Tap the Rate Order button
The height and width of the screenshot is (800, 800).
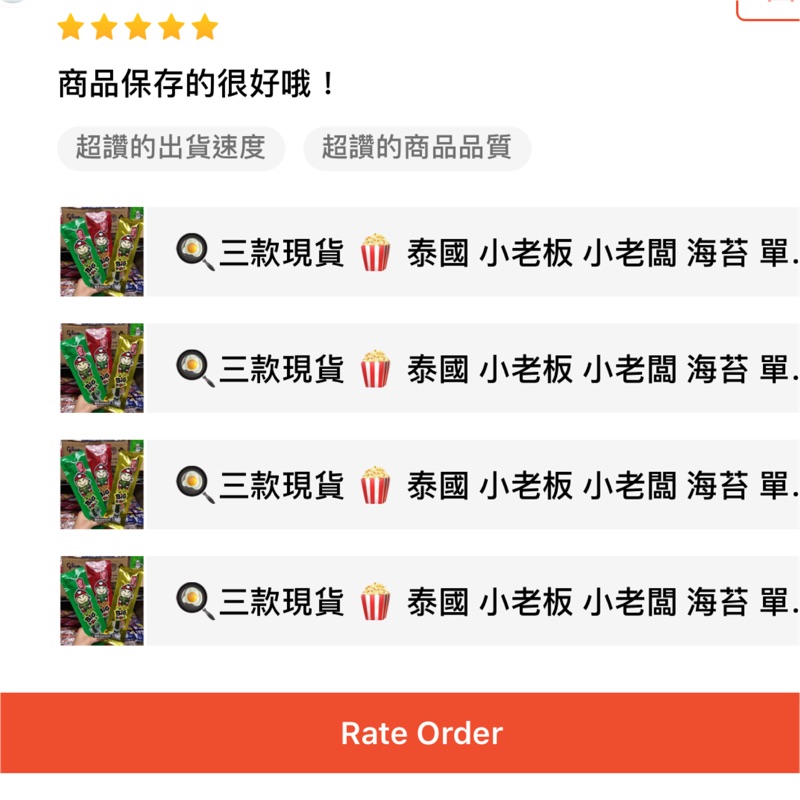pos(420,733)
